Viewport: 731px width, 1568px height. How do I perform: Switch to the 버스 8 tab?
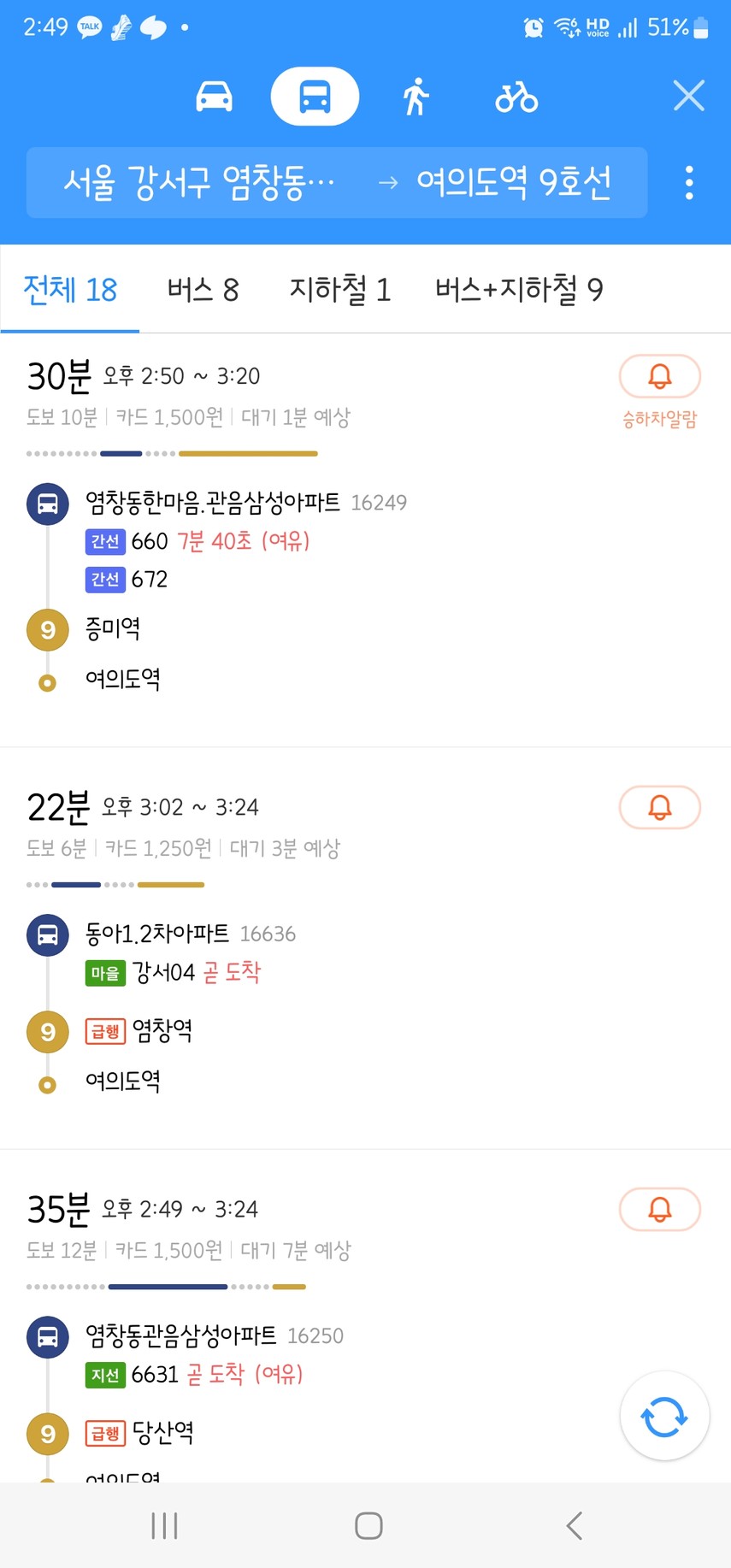203,290
